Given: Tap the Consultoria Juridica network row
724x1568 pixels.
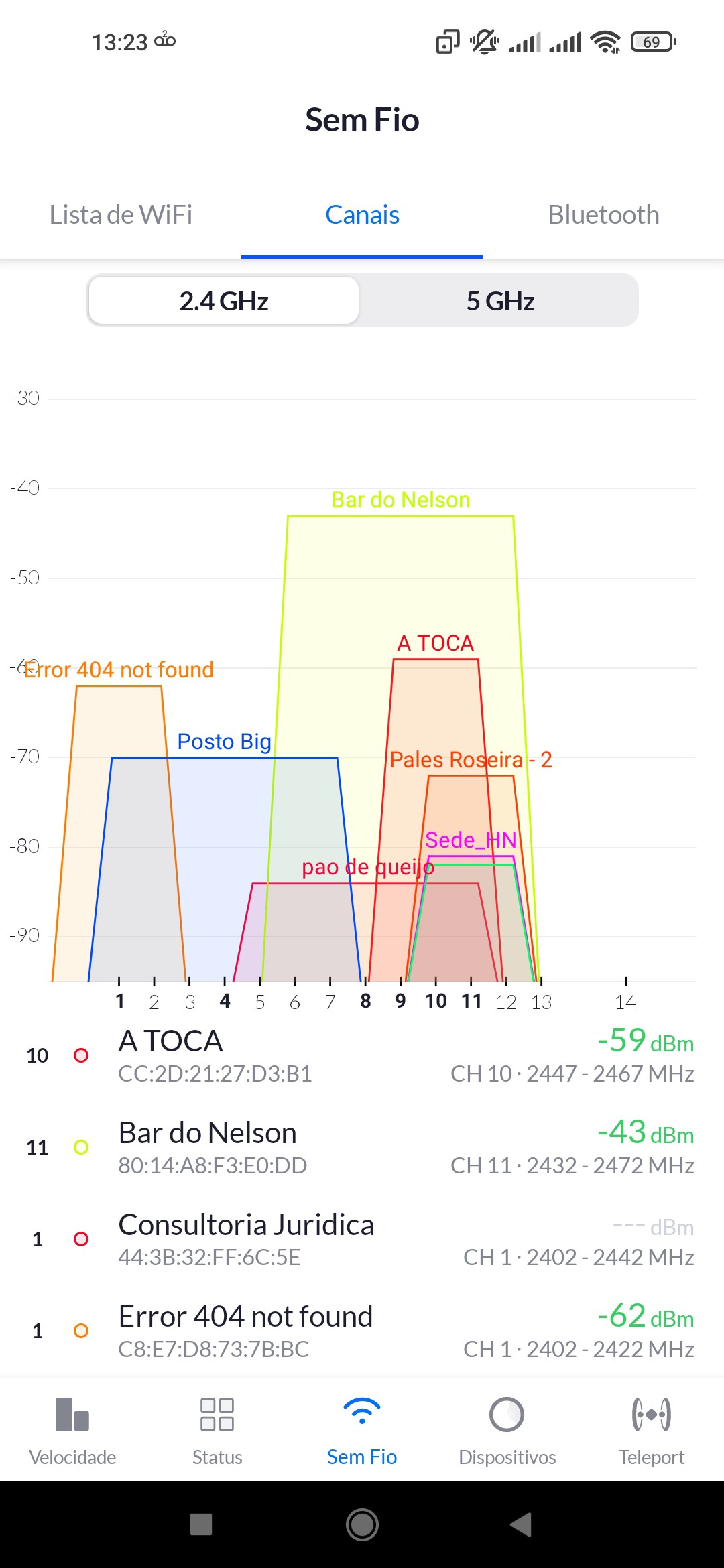Looking at the screenshot, I should click(x=362, y=1240).
